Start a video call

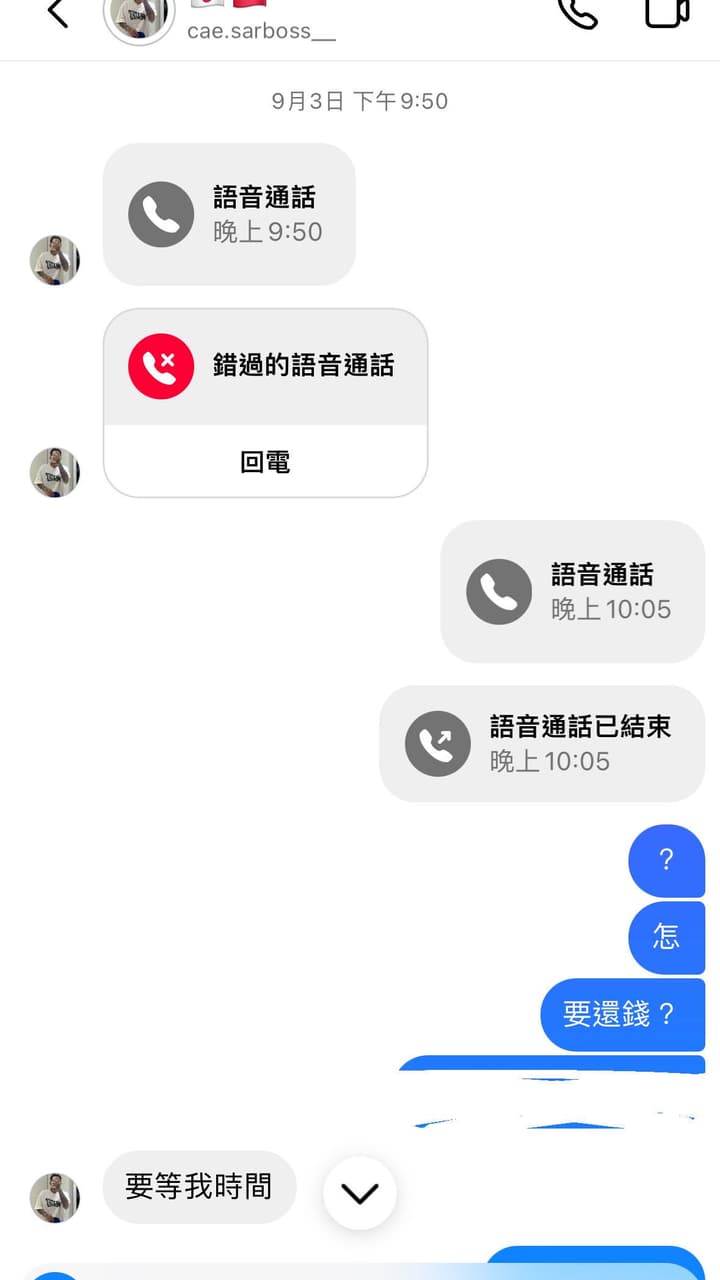tap(667, 10)
